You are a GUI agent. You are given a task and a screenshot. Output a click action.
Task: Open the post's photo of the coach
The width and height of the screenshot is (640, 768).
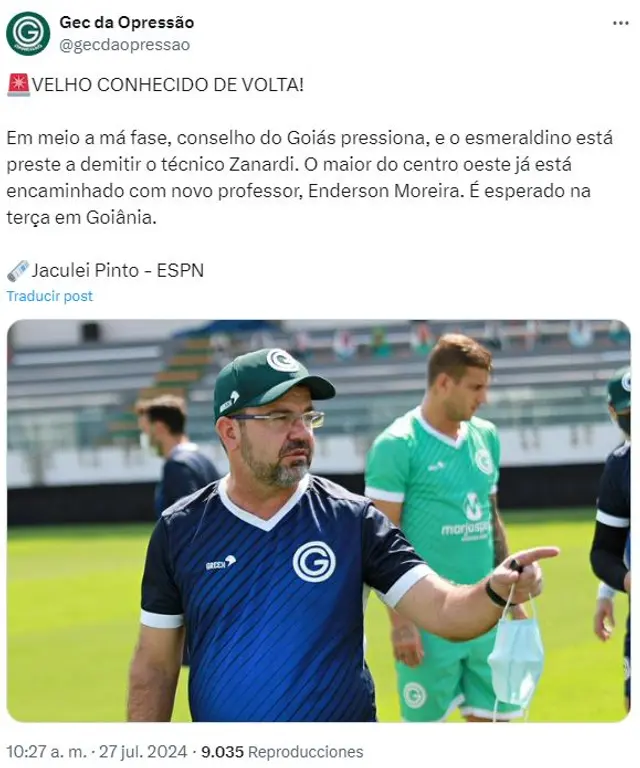[318, 520]
